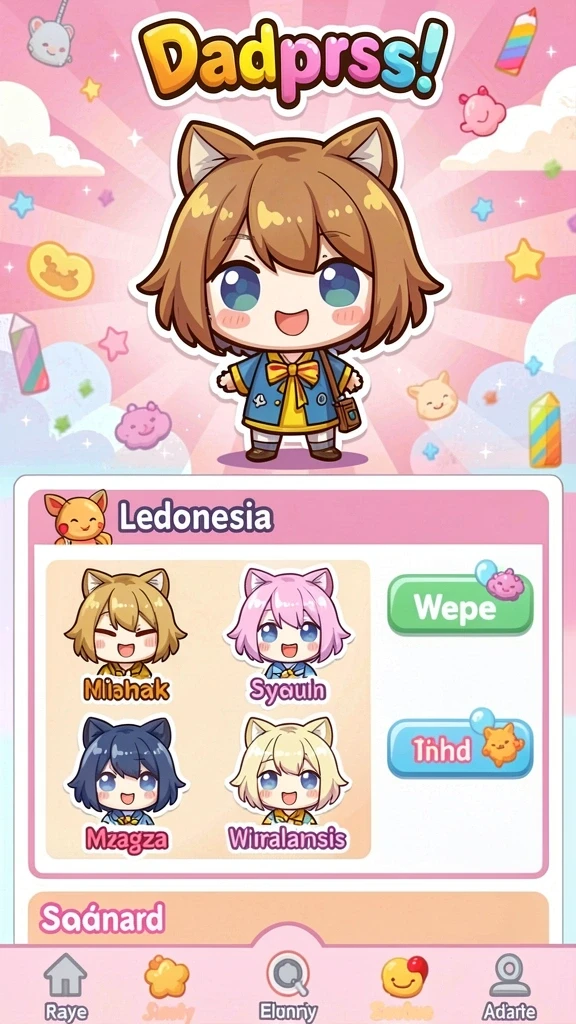Select the Mliahak character
The width and height of the screenshot is (576, 1024).
(126, 633)
